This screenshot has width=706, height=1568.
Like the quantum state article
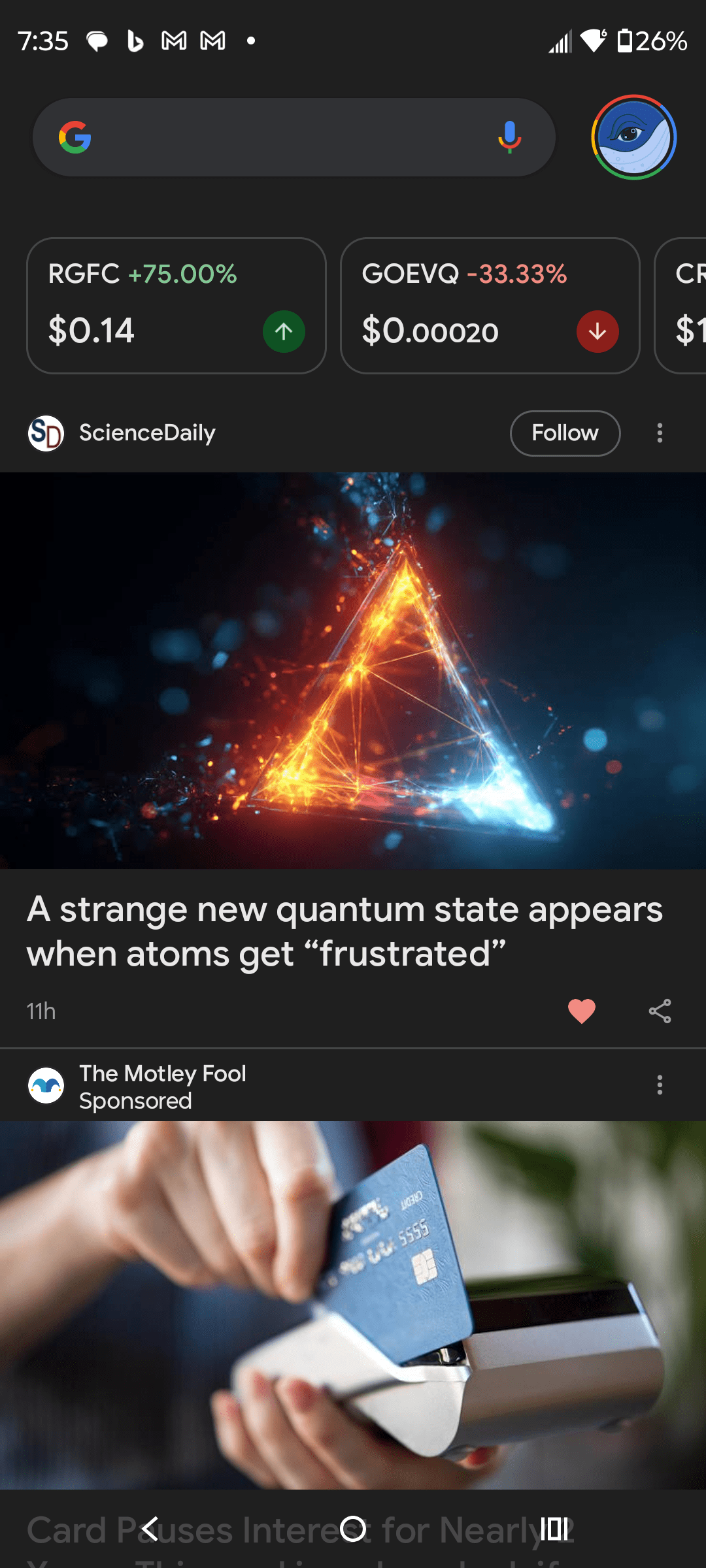pyautogui.click(x=581, y=1011)
